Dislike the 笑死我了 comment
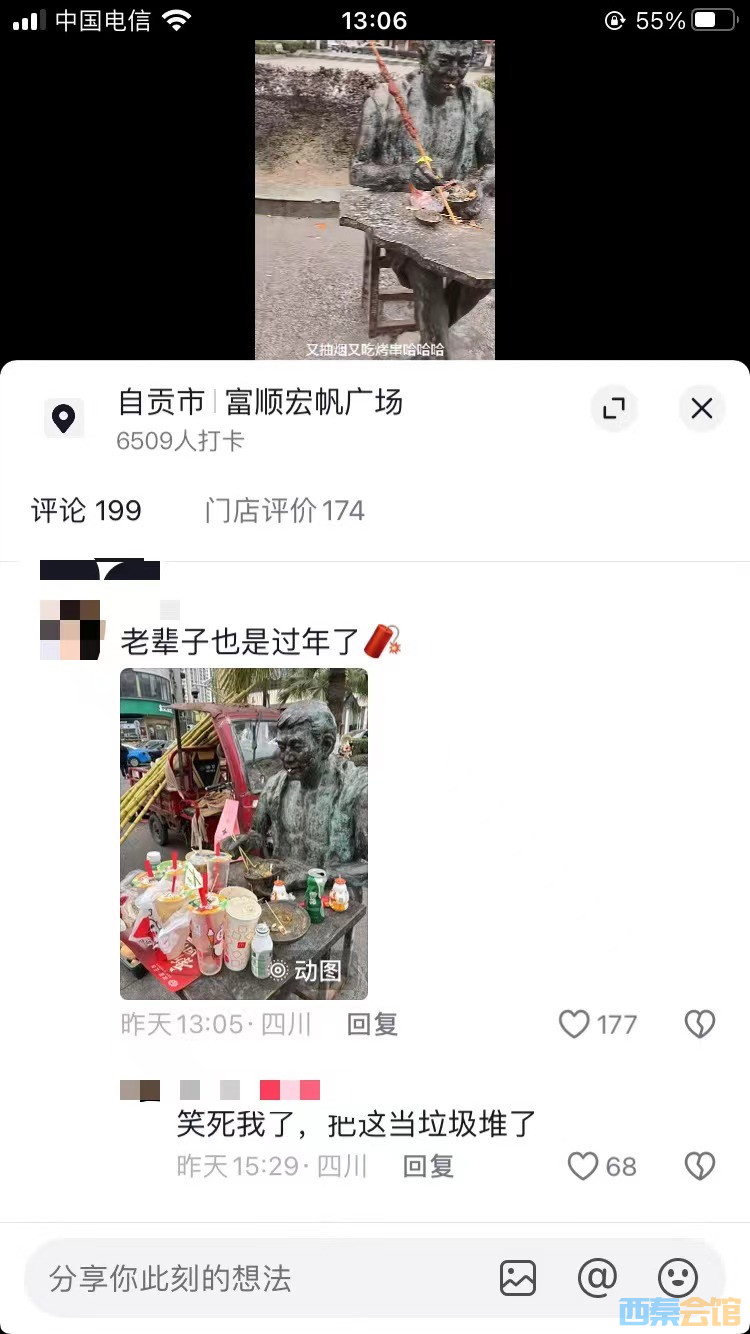The height and width of the screenshot is (1334, 750). [x=699, y=1166]
